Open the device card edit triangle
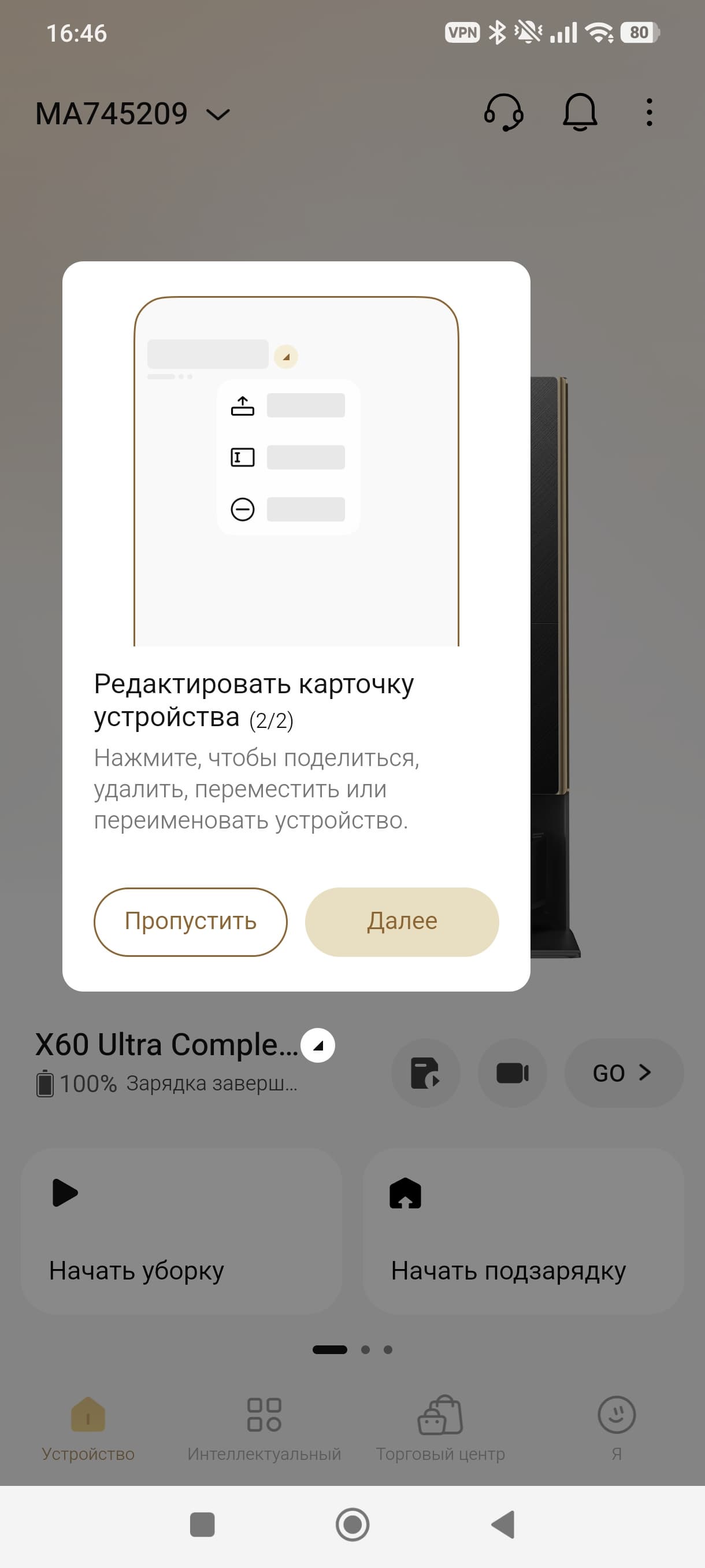Screen dimensions: 705x1568 coord(317,1045)
